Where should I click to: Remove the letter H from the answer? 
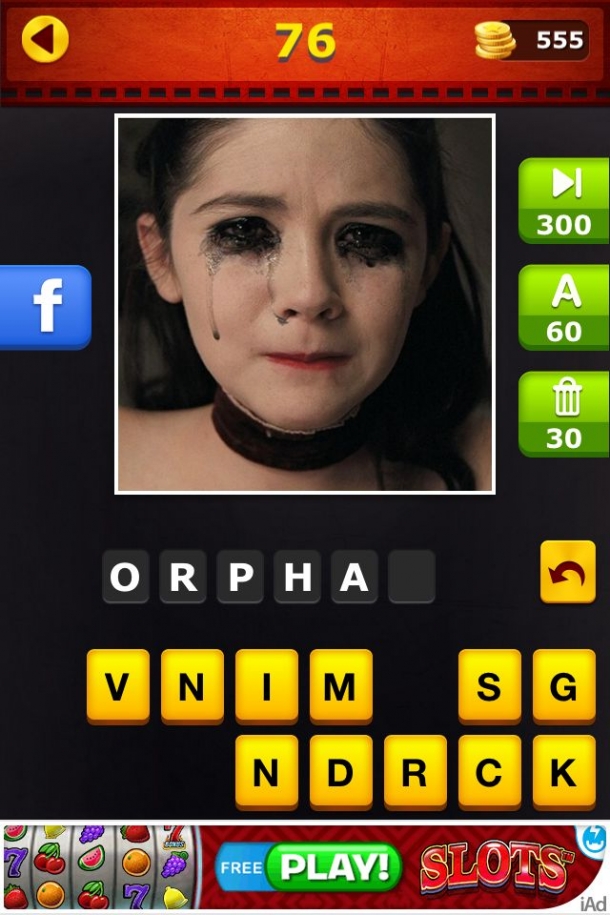[x=297, y=577]
